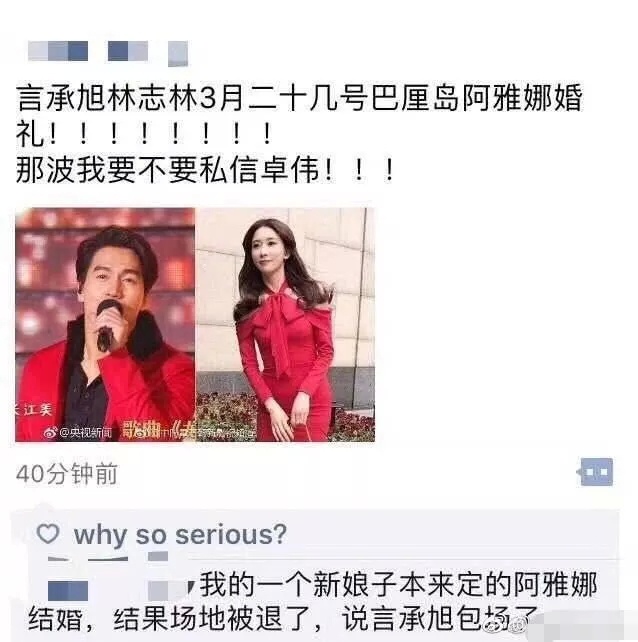The image size is (638, 642).
Task: Open the photo of the woman in the red dress
Action: [x=285, y=325]
